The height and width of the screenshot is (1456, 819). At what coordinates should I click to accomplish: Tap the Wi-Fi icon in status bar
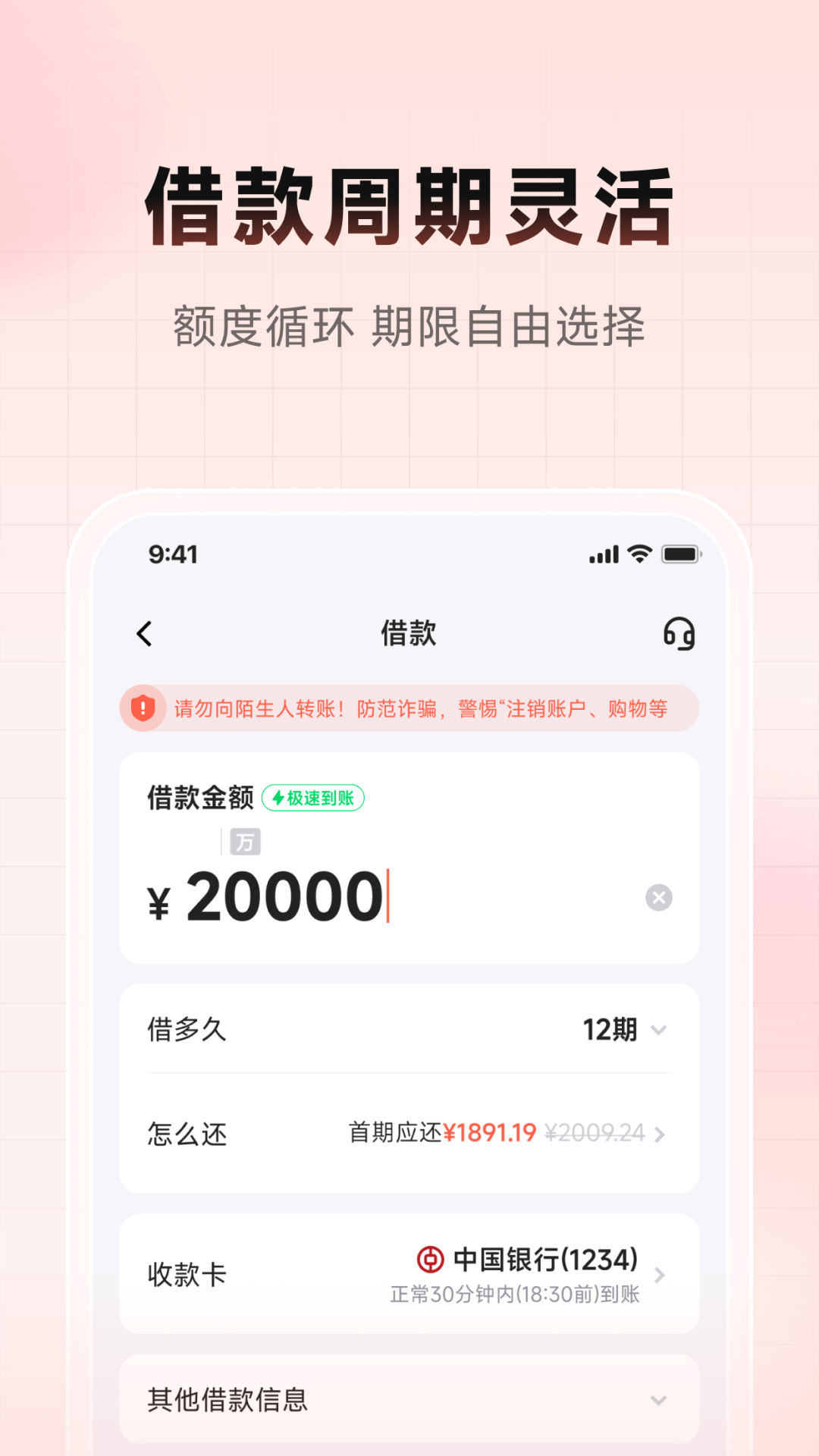pyautogui.click(x=638, y=554)
